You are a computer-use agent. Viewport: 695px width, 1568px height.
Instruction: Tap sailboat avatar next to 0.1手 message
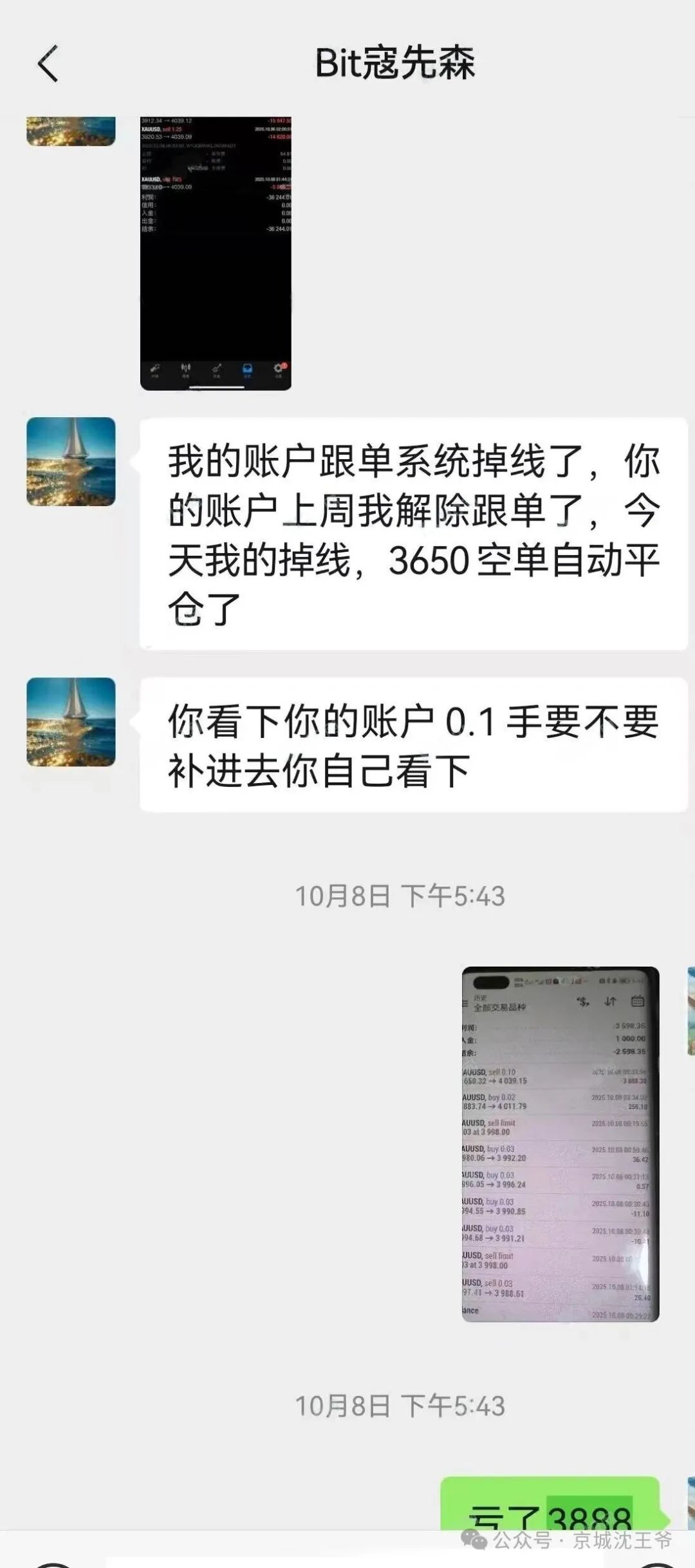click(x=71, y=721)
